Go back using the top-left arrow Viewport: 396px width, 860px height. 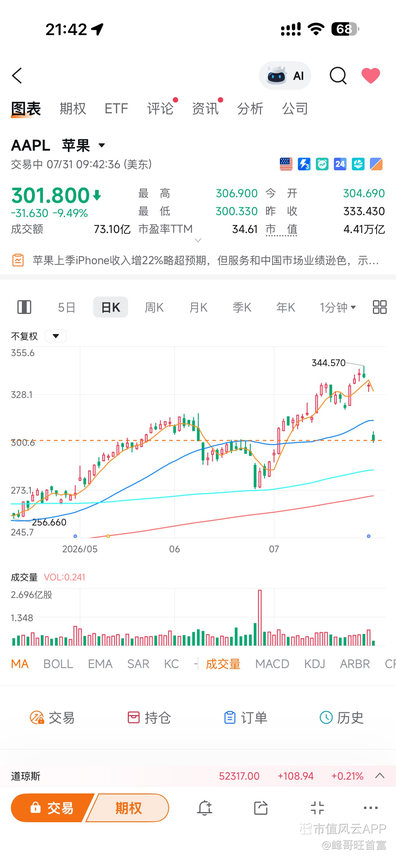pos(17,76)
